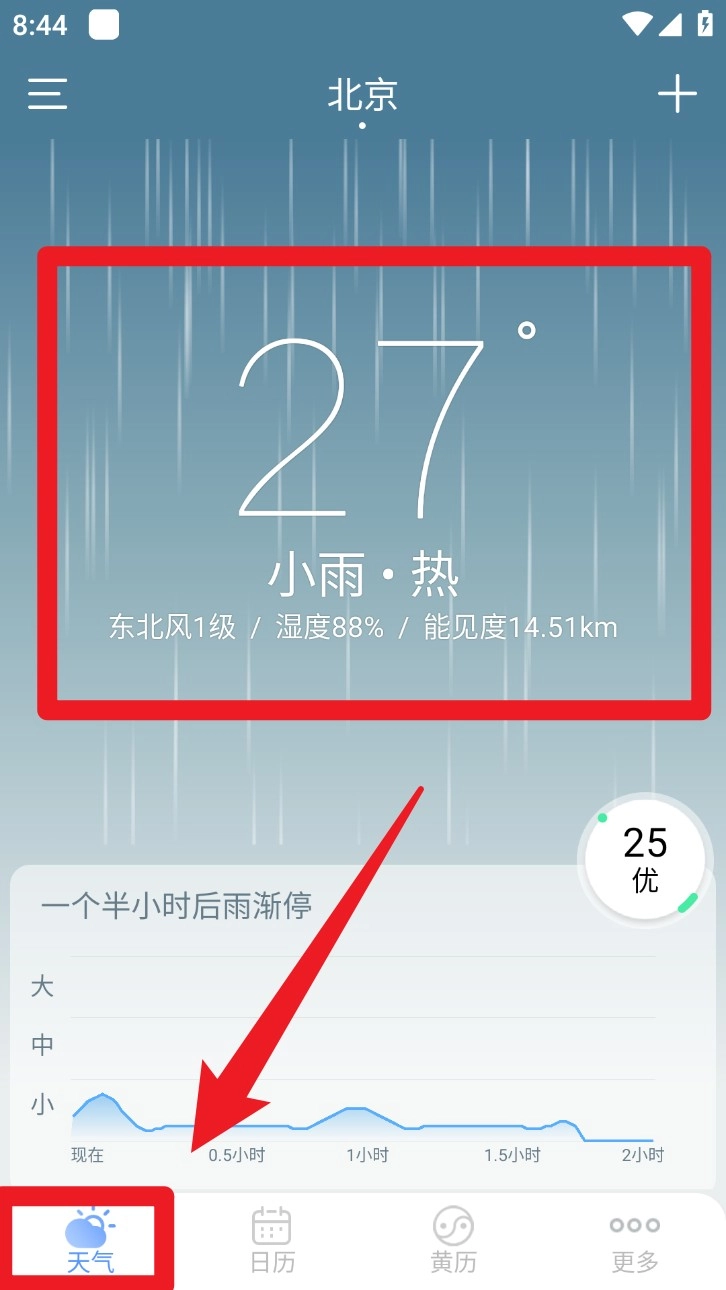Switch to the 黄历 tab in bottom navigation

tap(453, 1240)
